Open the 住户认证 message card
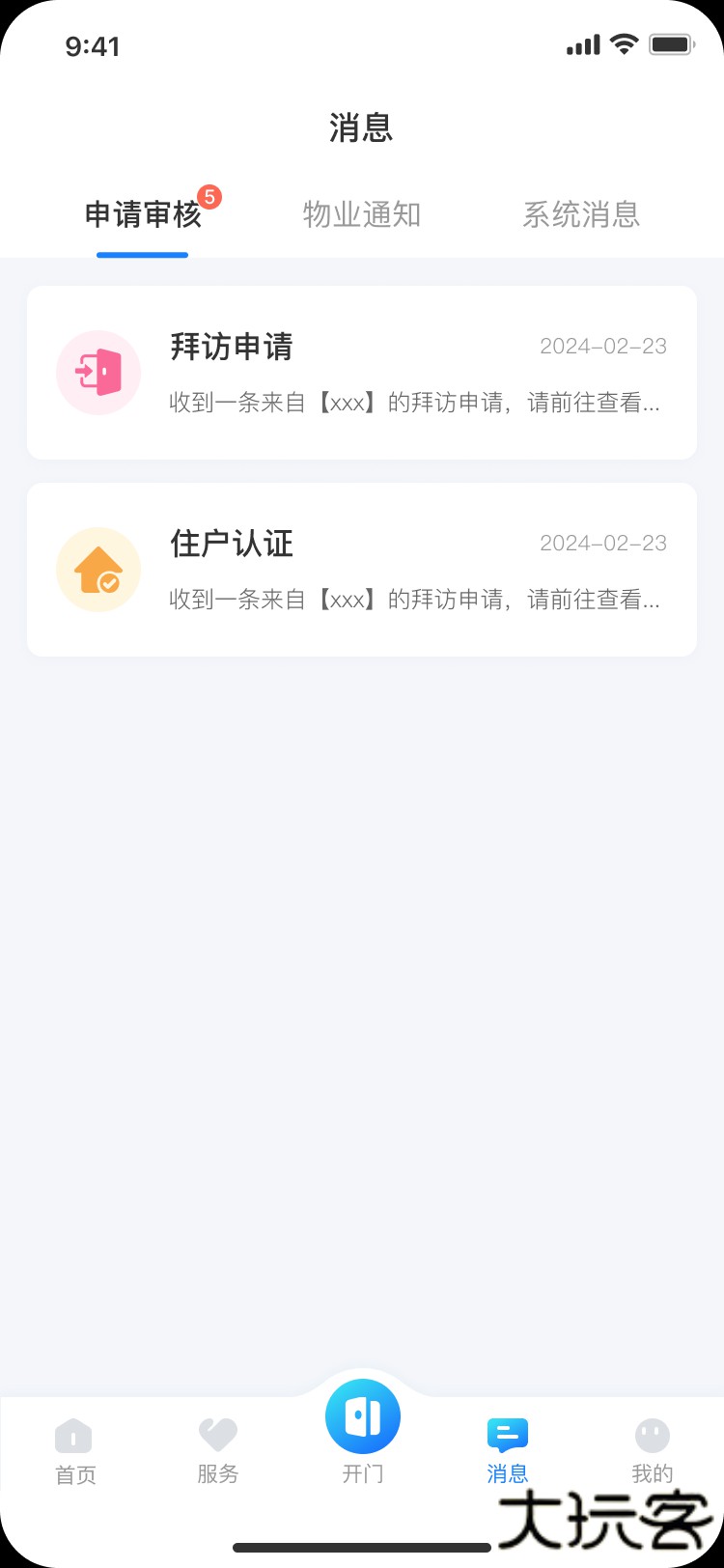Viewport: 724px width, 1568px height. click(362, 569)
